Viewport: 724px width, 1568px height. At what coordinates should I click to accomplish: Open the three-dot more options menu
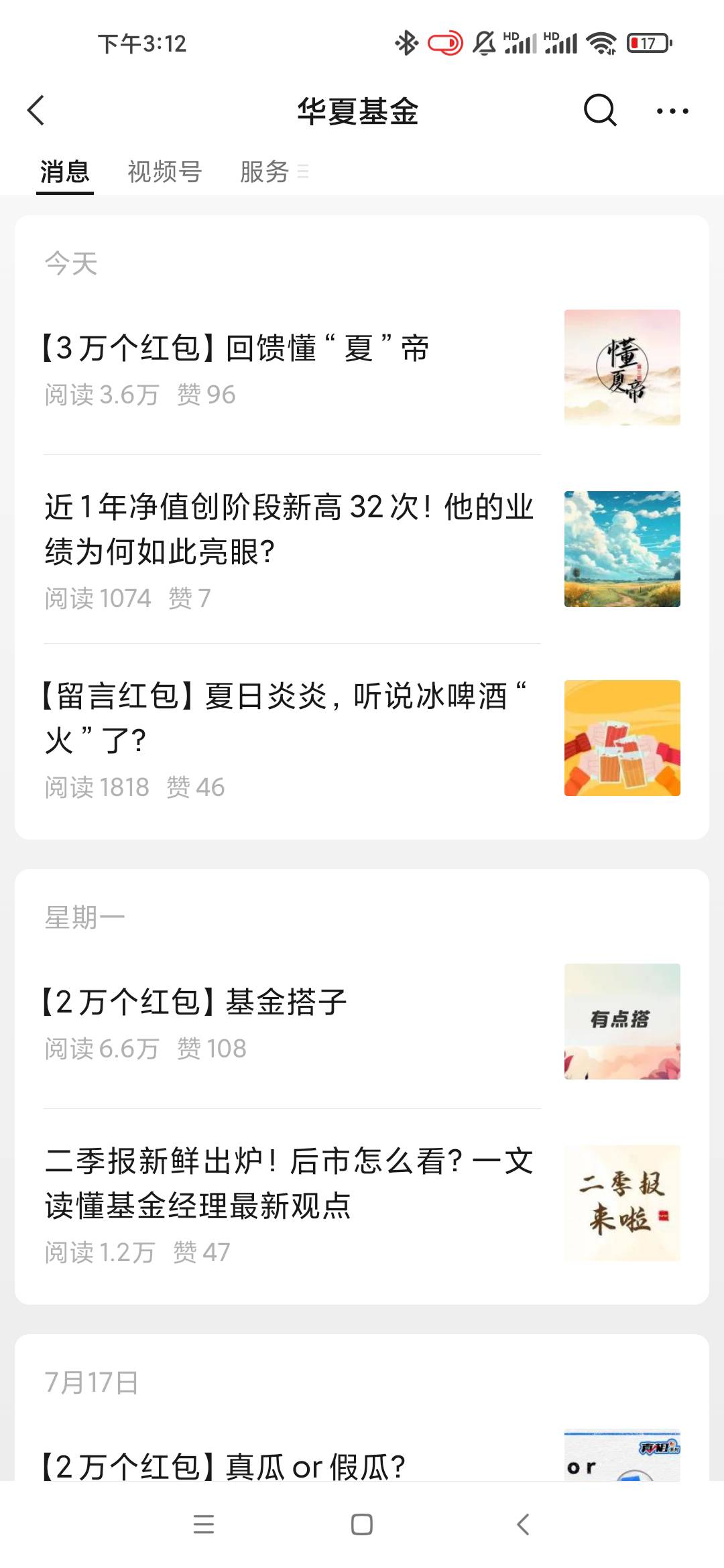(x=672, y=111)
